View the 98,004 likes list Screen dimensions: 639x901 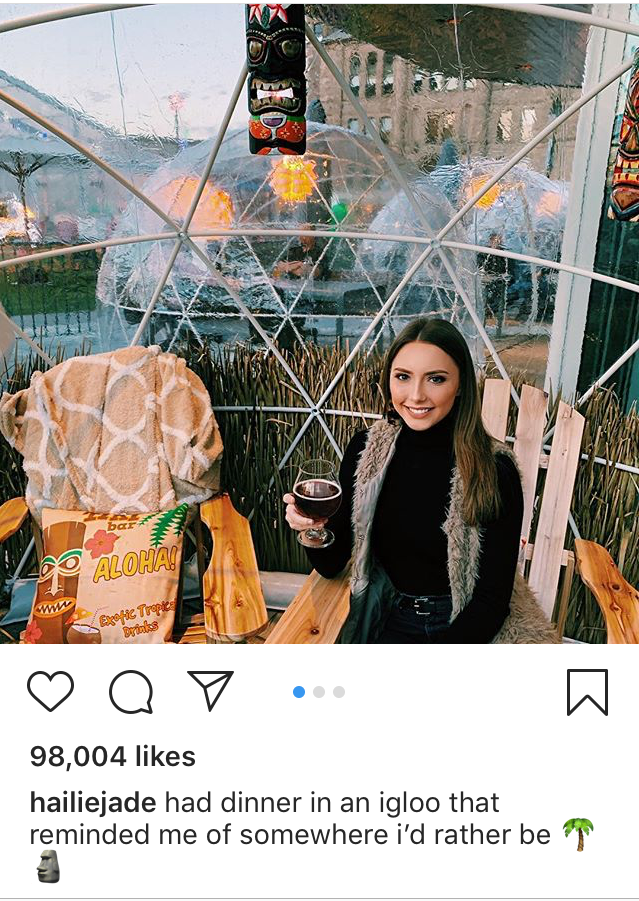coord(112,756)
